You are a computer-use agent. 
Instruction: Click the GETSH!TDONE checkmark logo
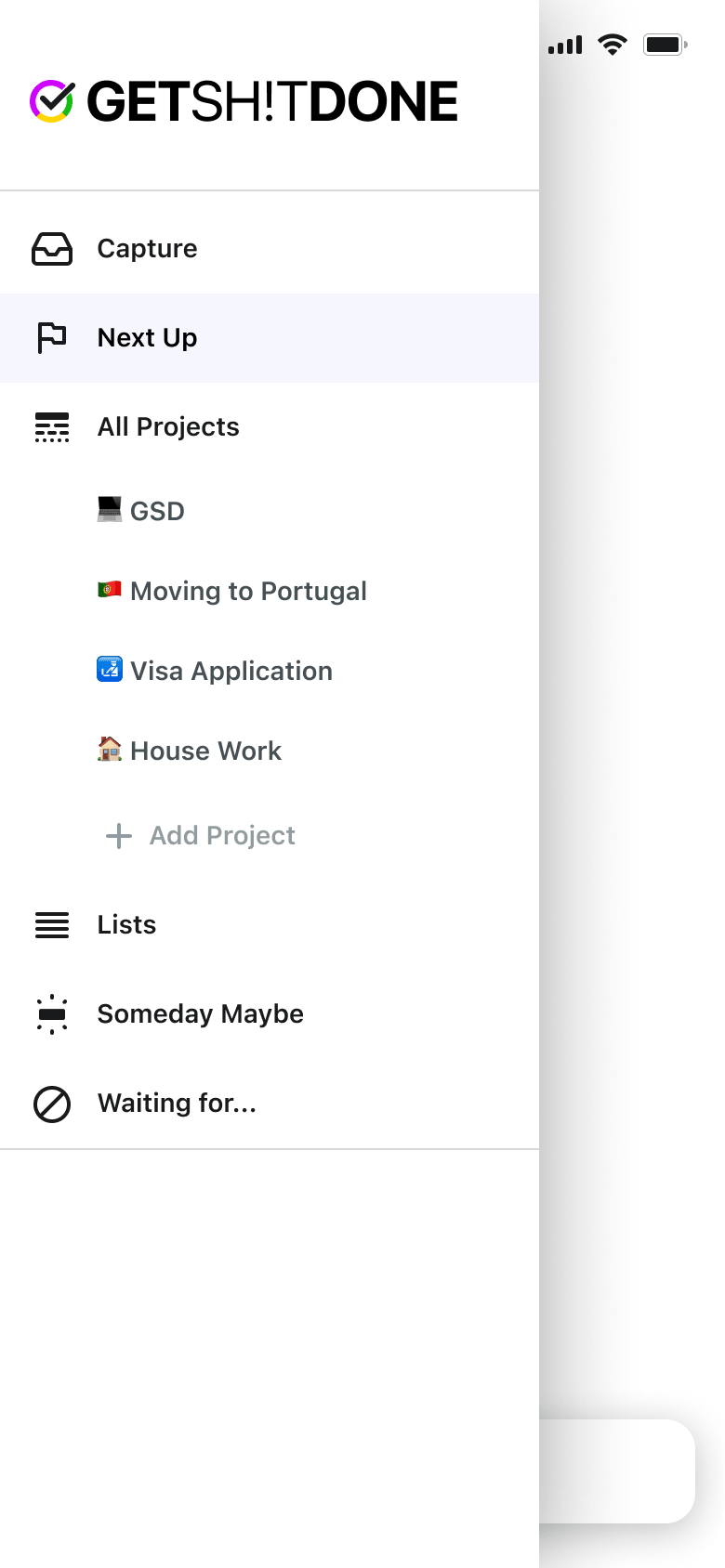pos(50,100)
